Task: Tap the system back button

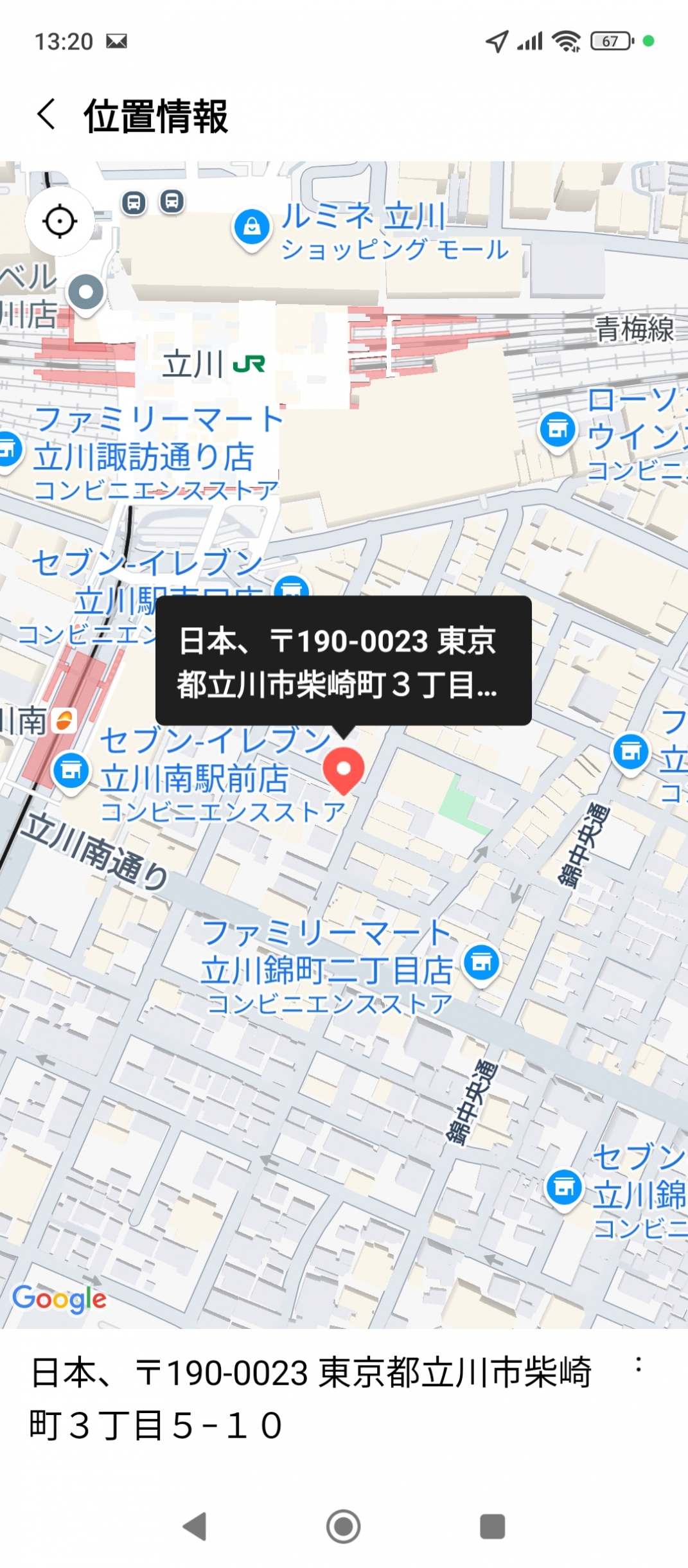Action: [195, 1526]
